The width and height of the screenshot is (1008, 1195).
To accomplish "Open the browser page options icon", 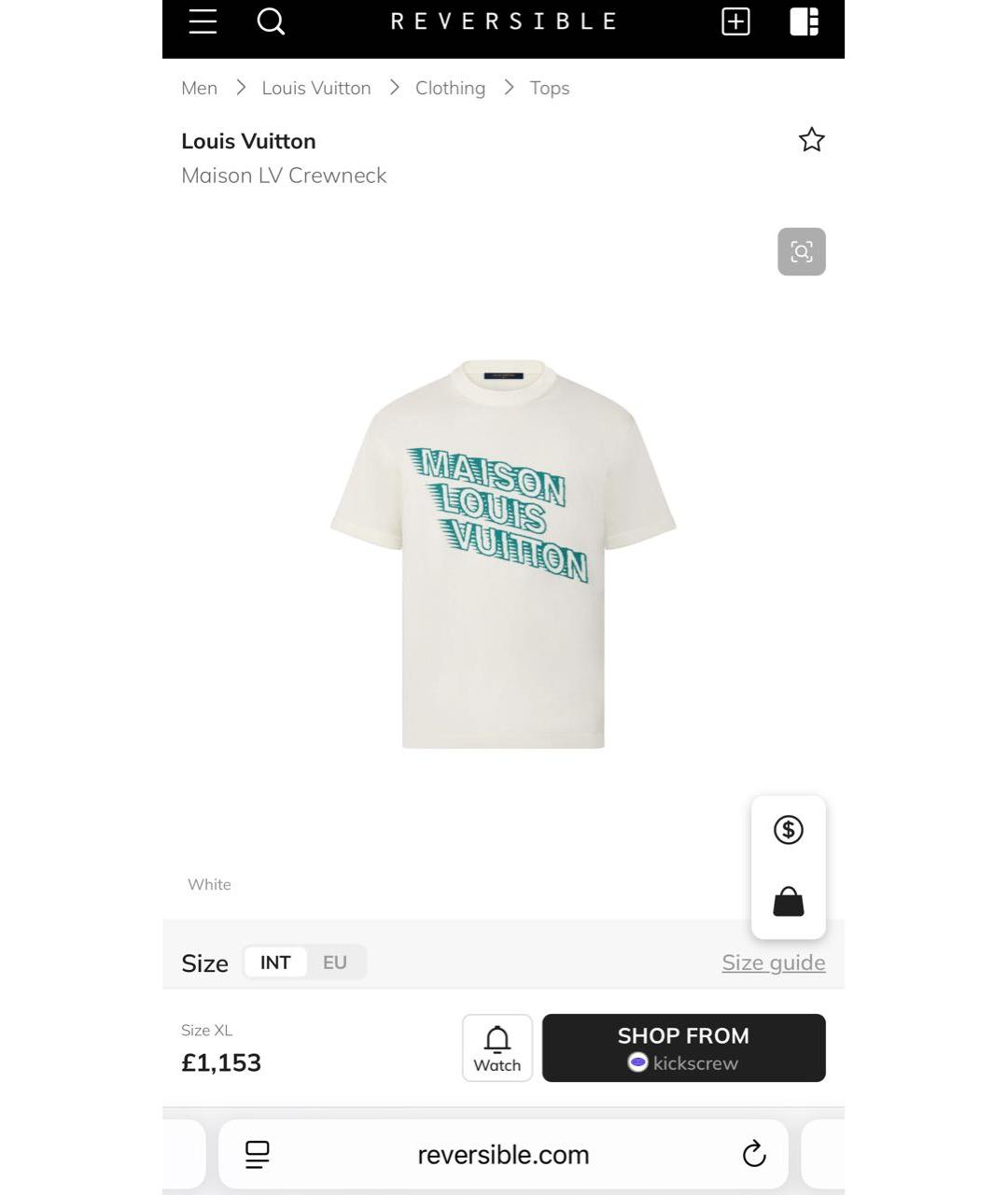I will pyautogui.click(x=257, y=1155).
